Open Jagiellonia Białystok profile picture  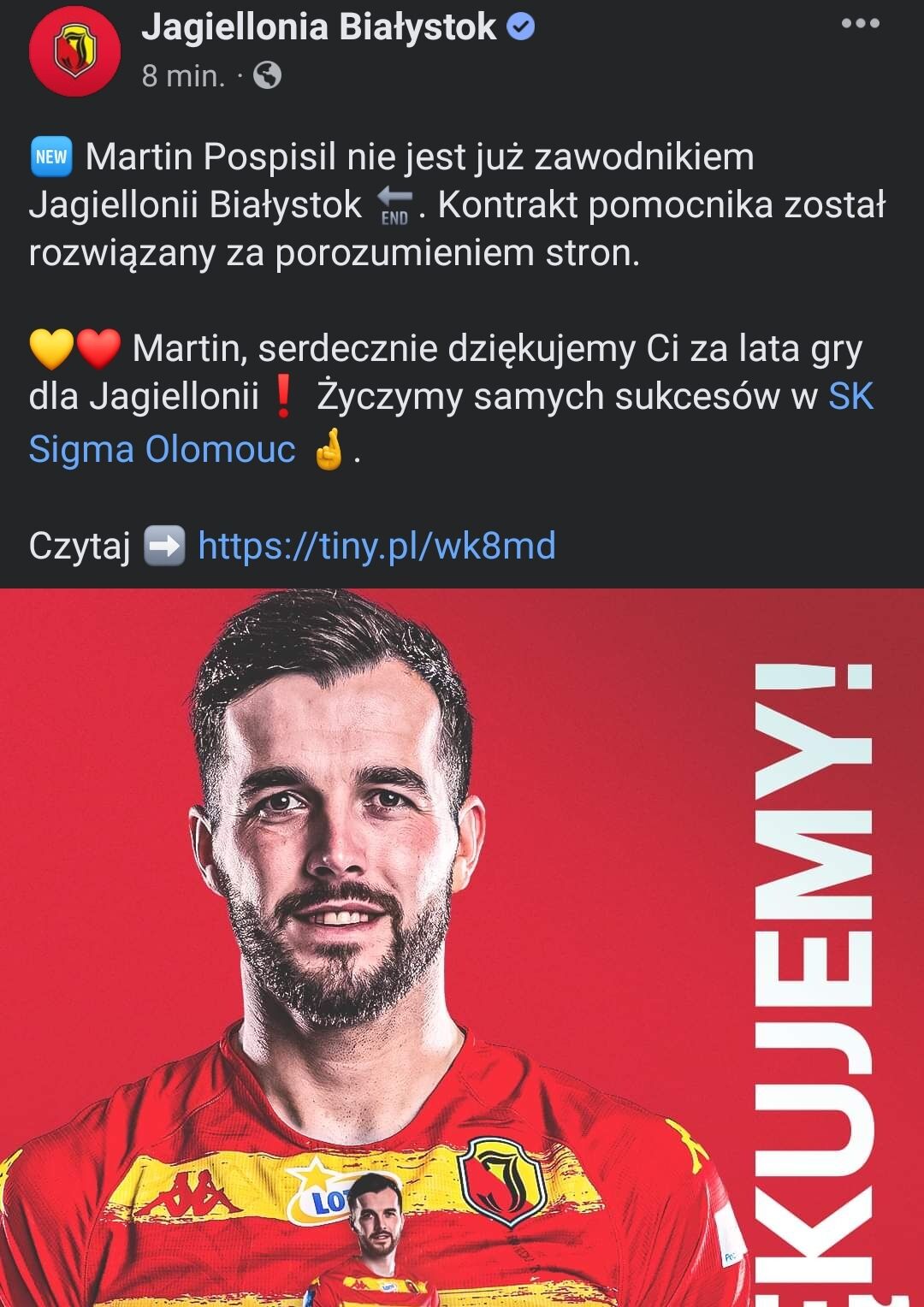tap(75, 51)
